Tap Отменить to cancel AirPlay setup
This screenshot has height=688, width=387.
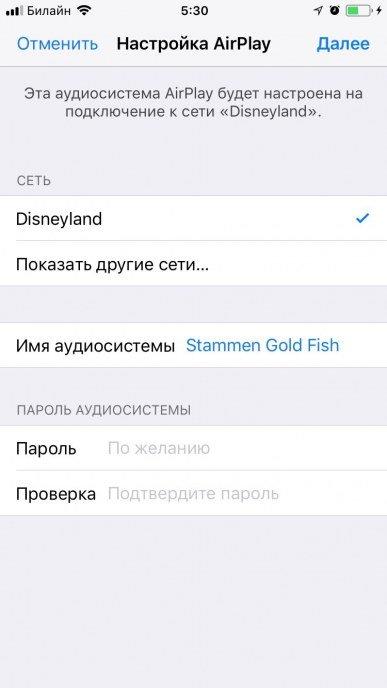57,44
